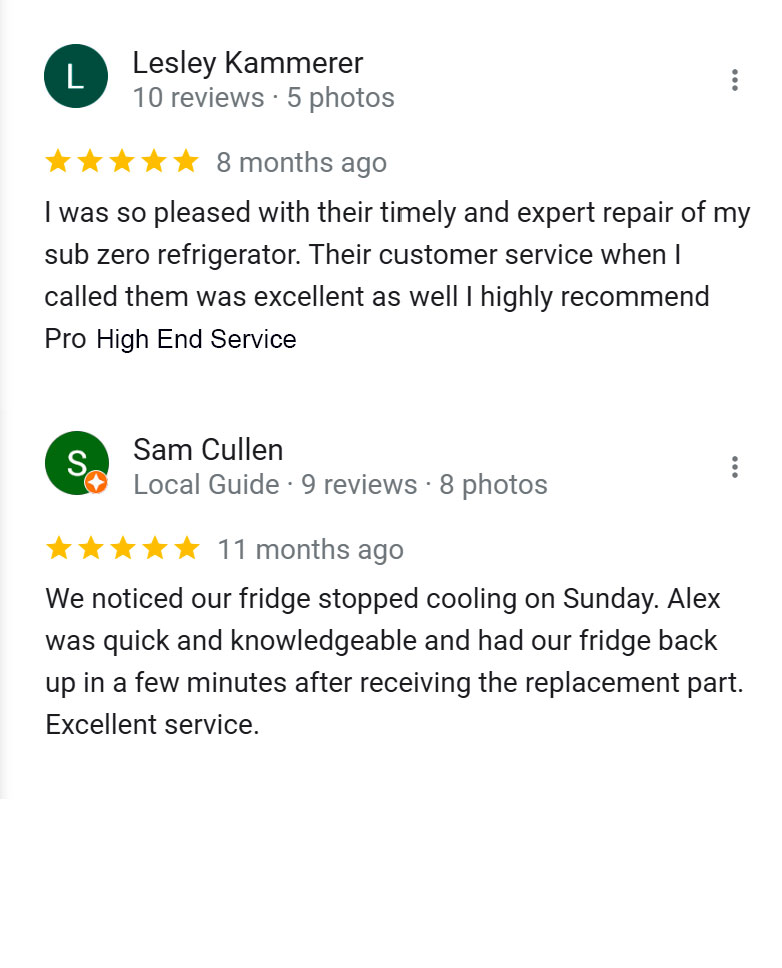View Lesley Kammerer's reviewer profile
The image size is (782, 968).
(x=247, y=63)
